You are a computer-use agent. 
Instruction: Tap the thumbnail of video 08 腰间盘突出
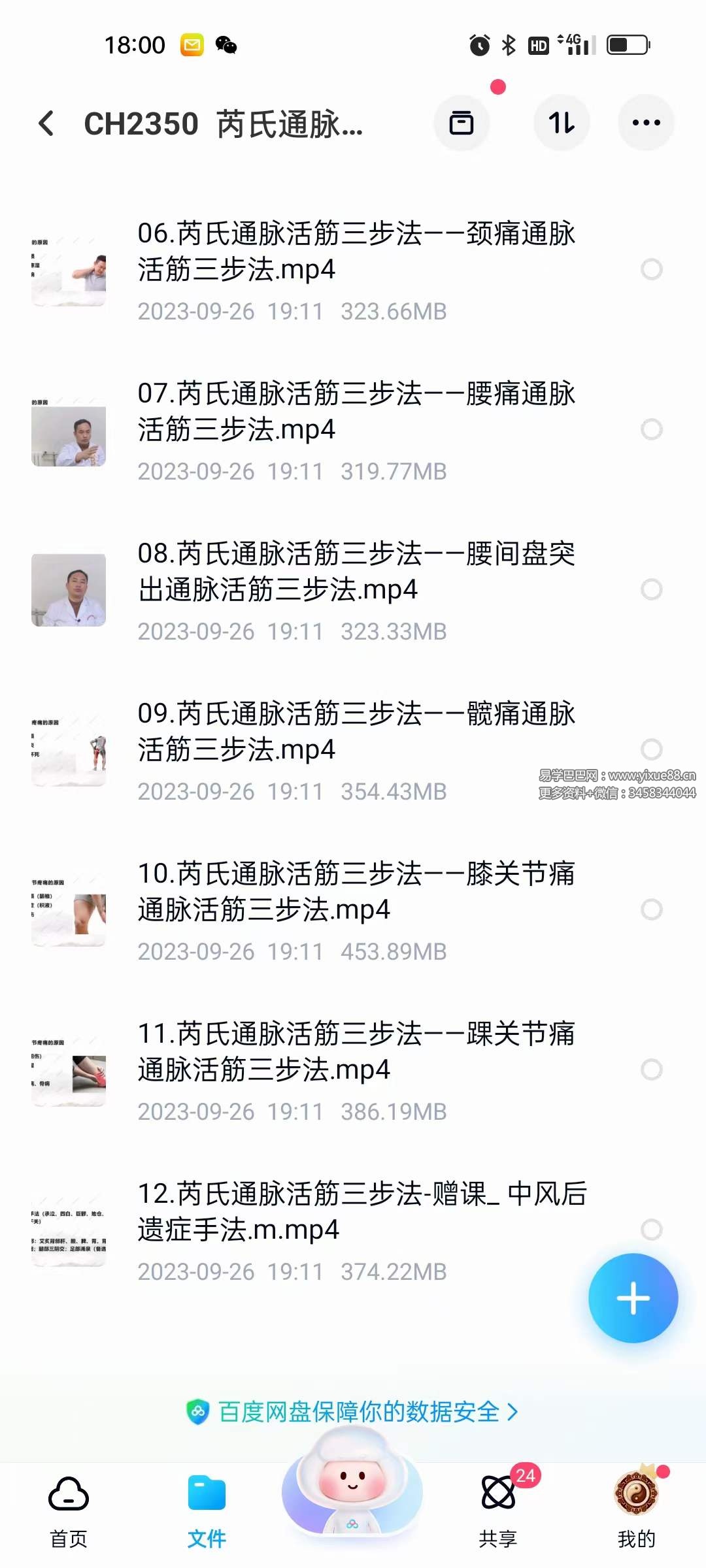click(x=69, y=591)
